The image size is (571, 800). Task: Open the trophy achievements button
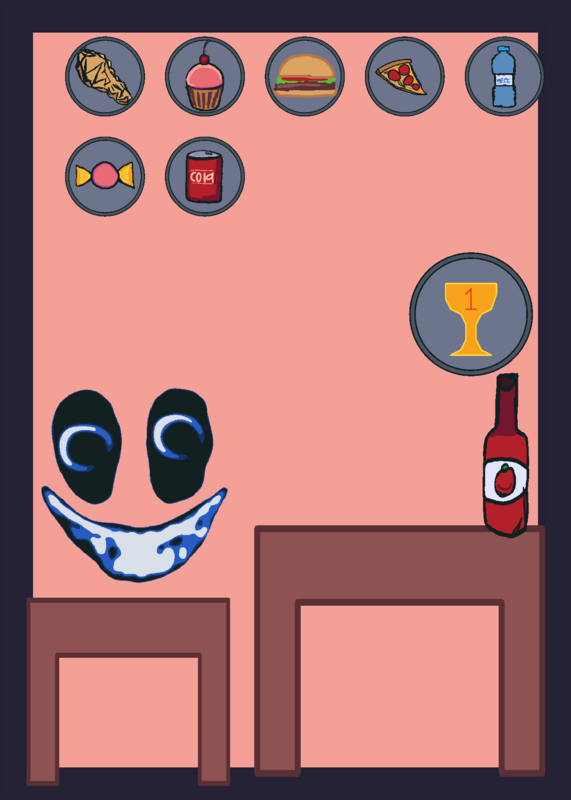coord(471,314)
